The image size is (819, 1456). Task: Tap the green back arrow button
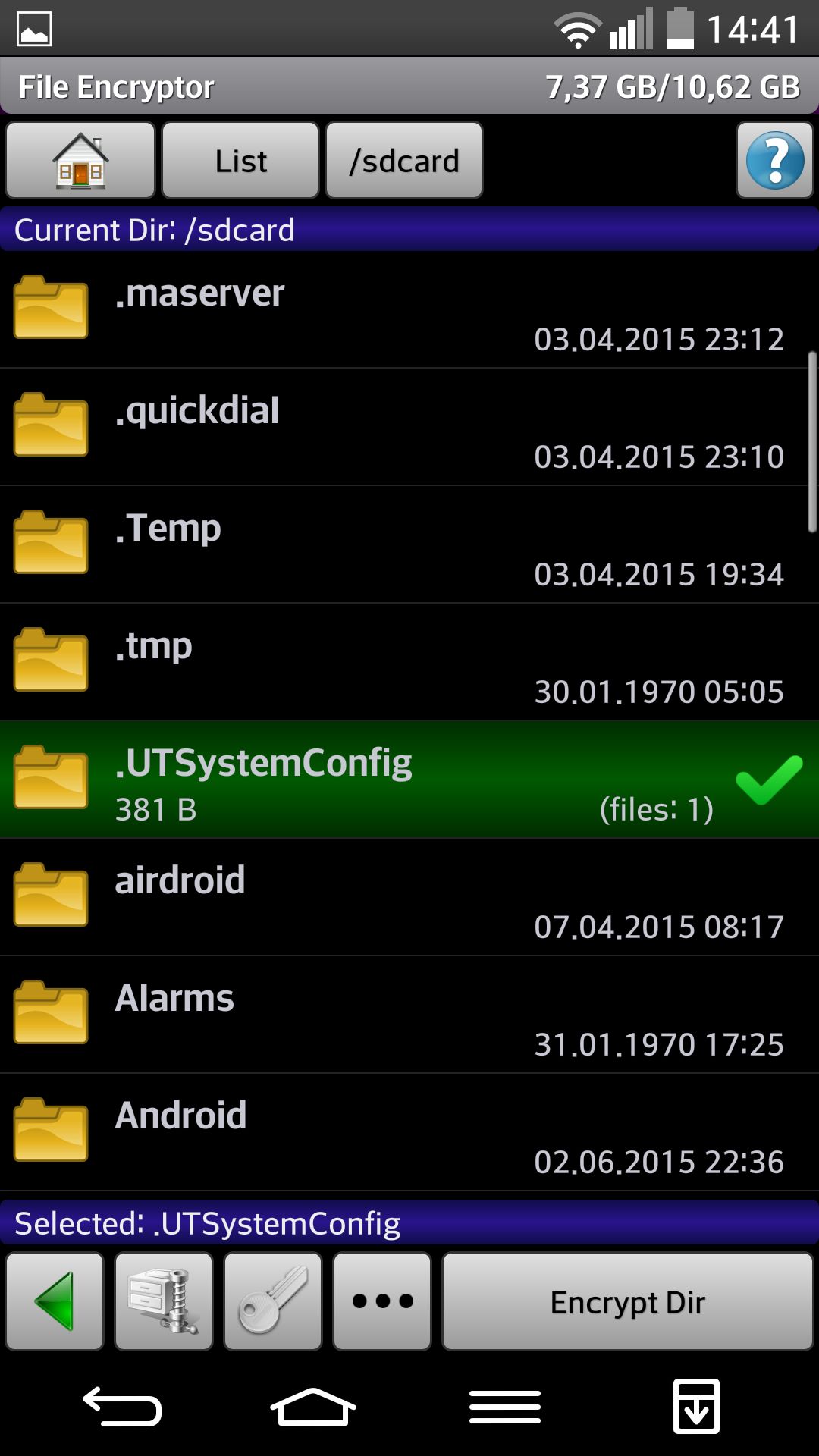(55, 1301)
